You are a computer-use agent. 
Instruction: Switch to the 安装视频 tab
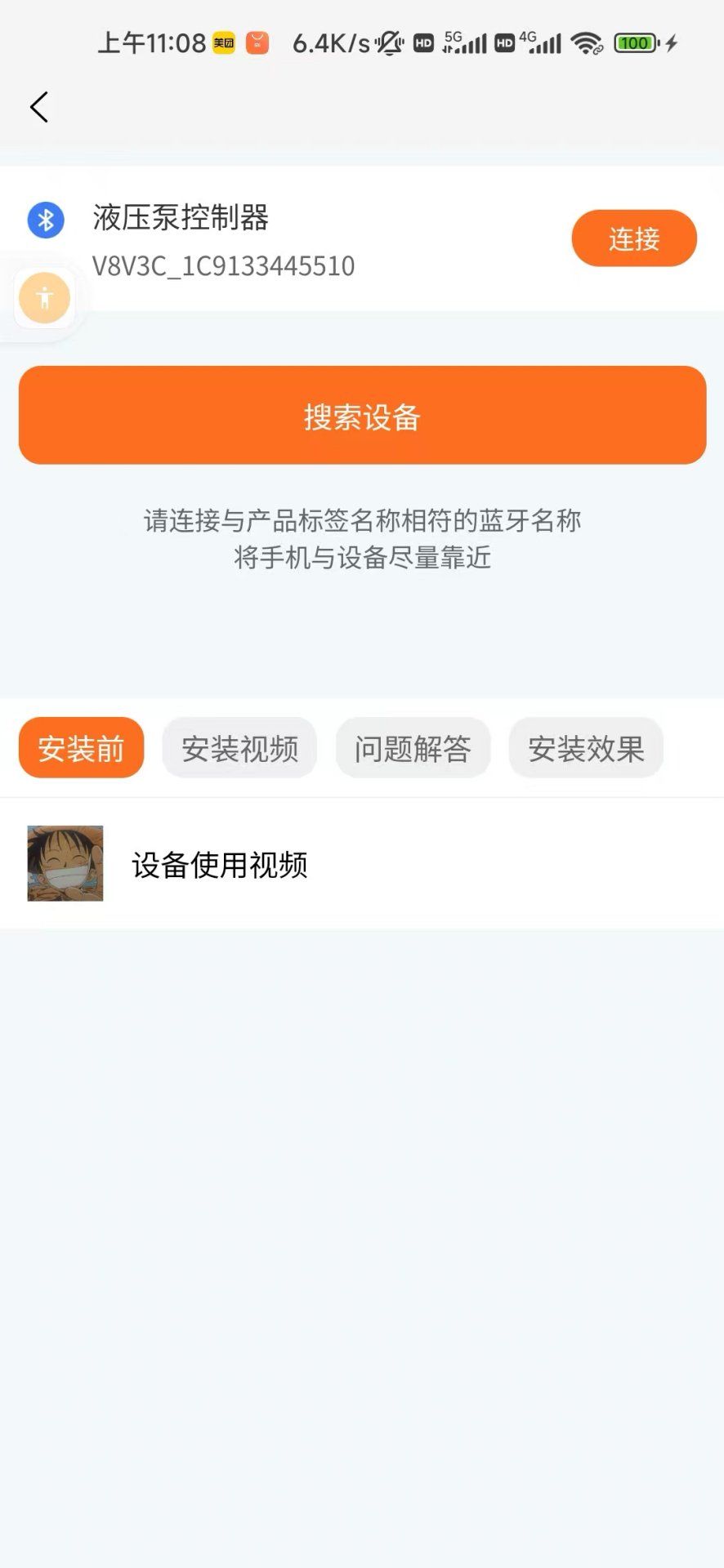pos(239,747)
